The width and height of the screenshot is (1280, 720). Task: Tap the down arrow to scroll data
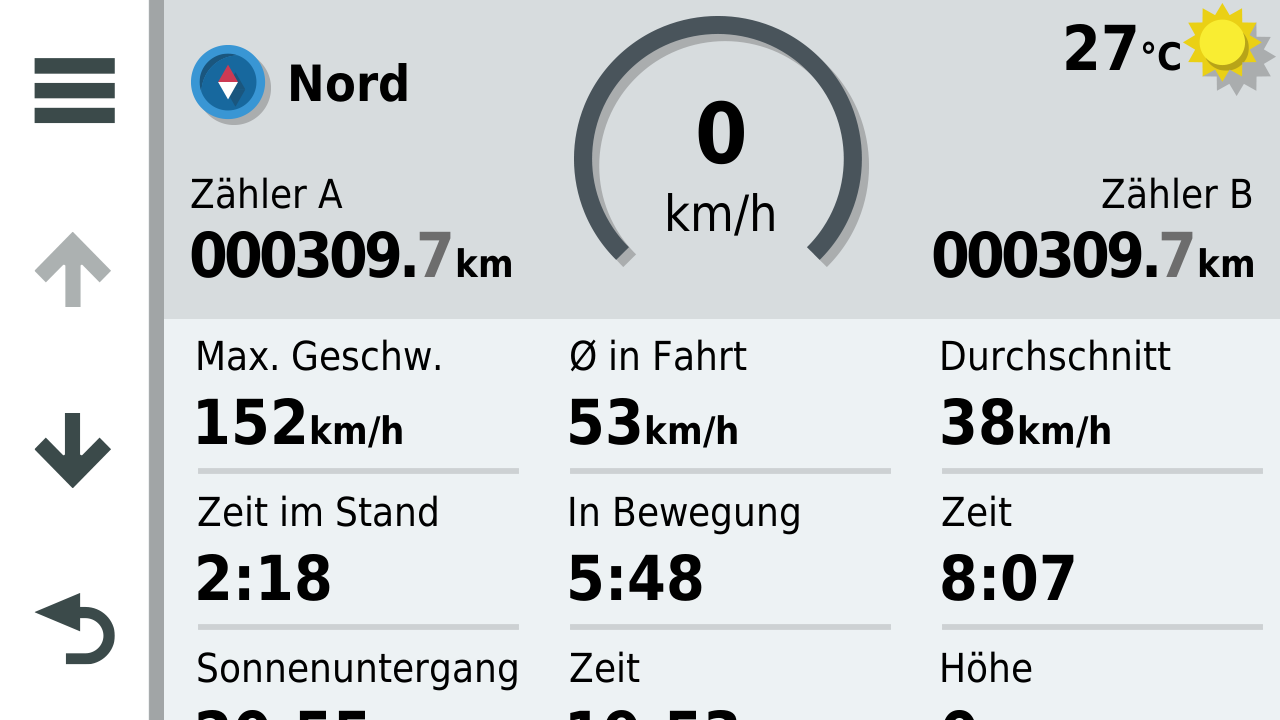pos(73,450)
